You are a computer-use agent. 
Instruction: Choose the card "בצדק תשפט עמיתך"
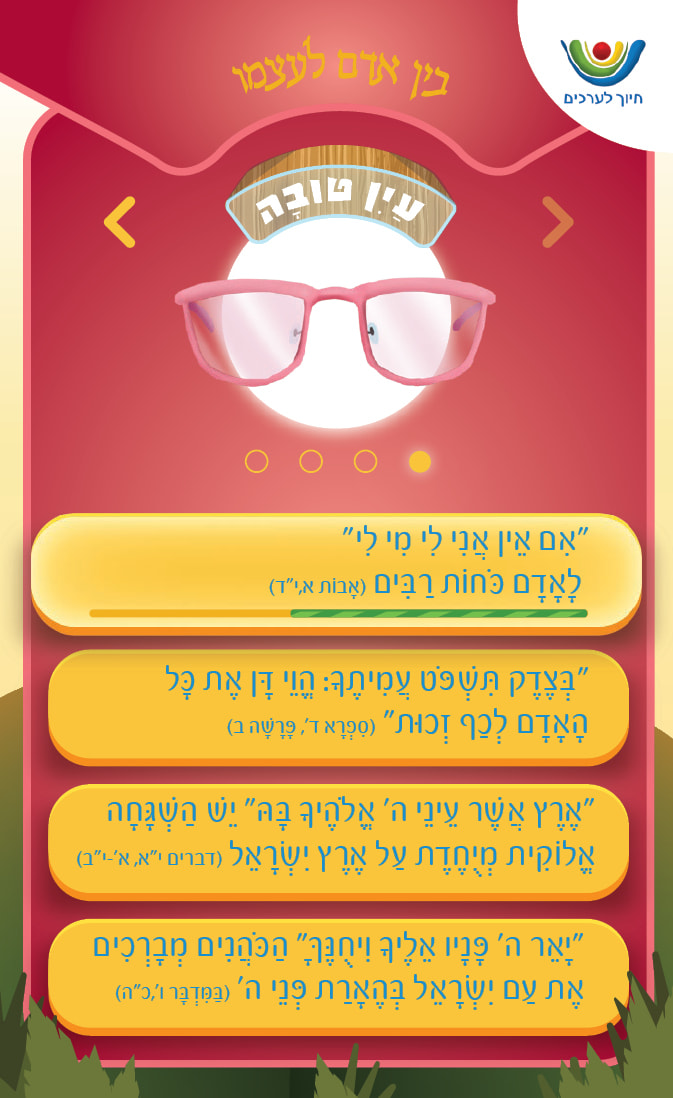point(337,706)
